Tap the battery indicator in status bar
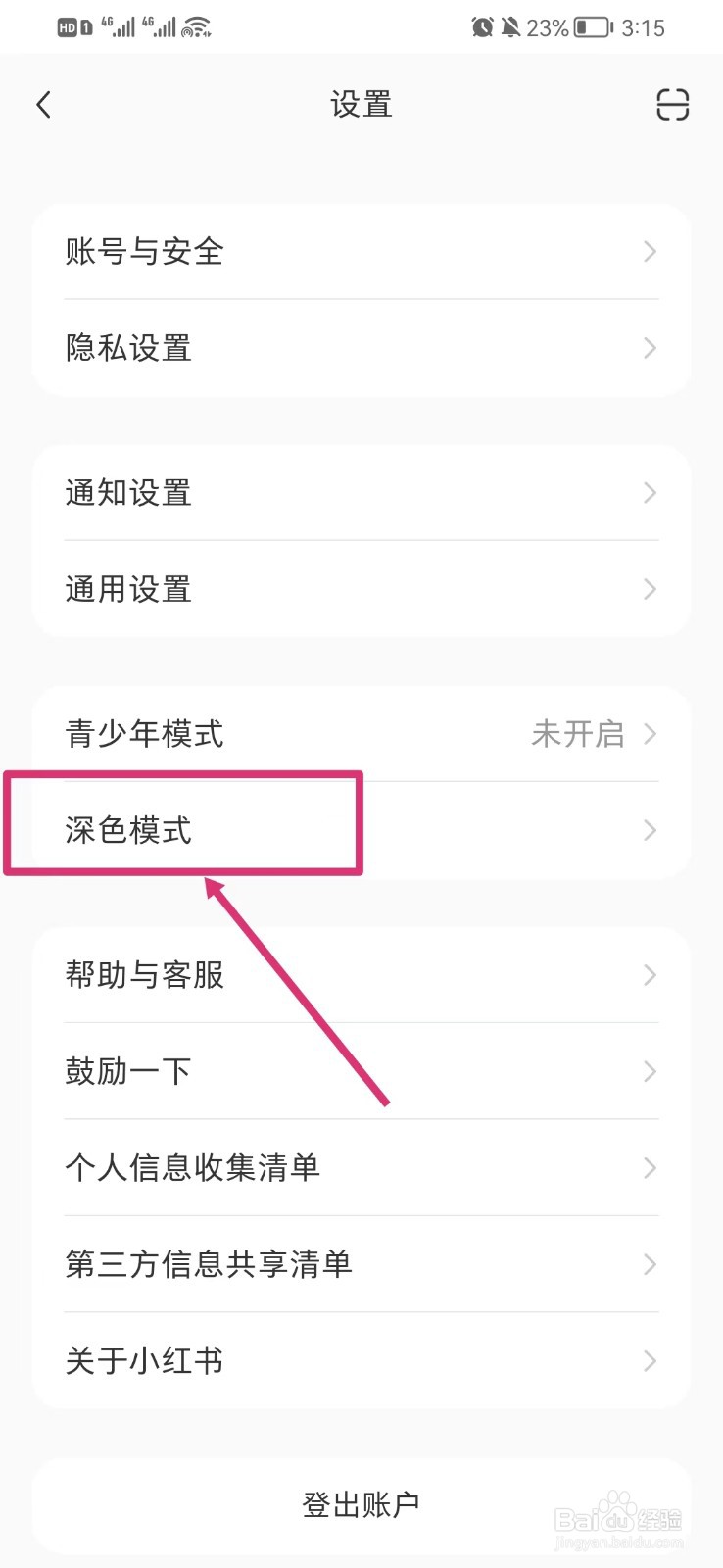 point(592,27)
